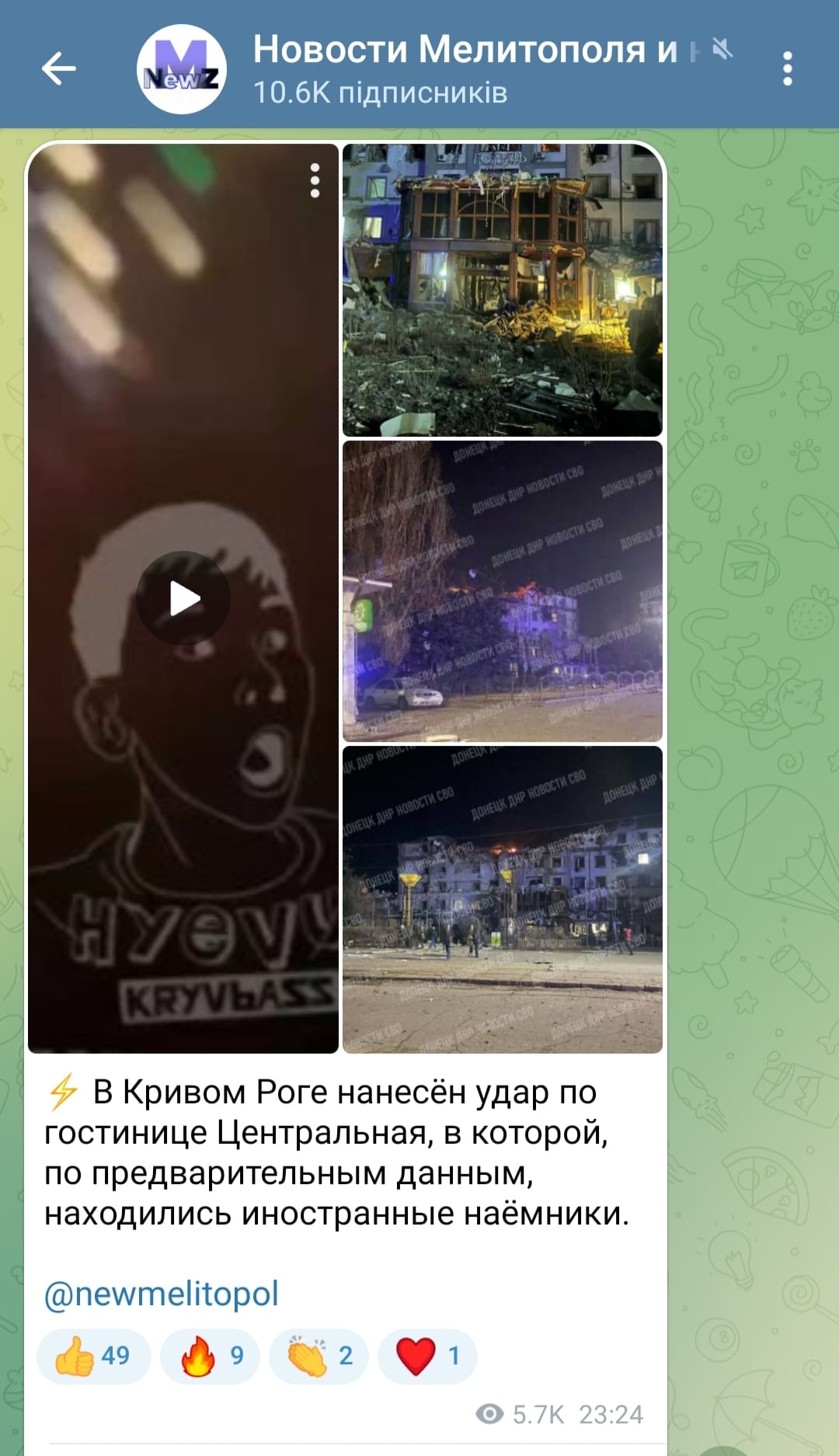
Task: React with the red heart
Action: 427,1356
